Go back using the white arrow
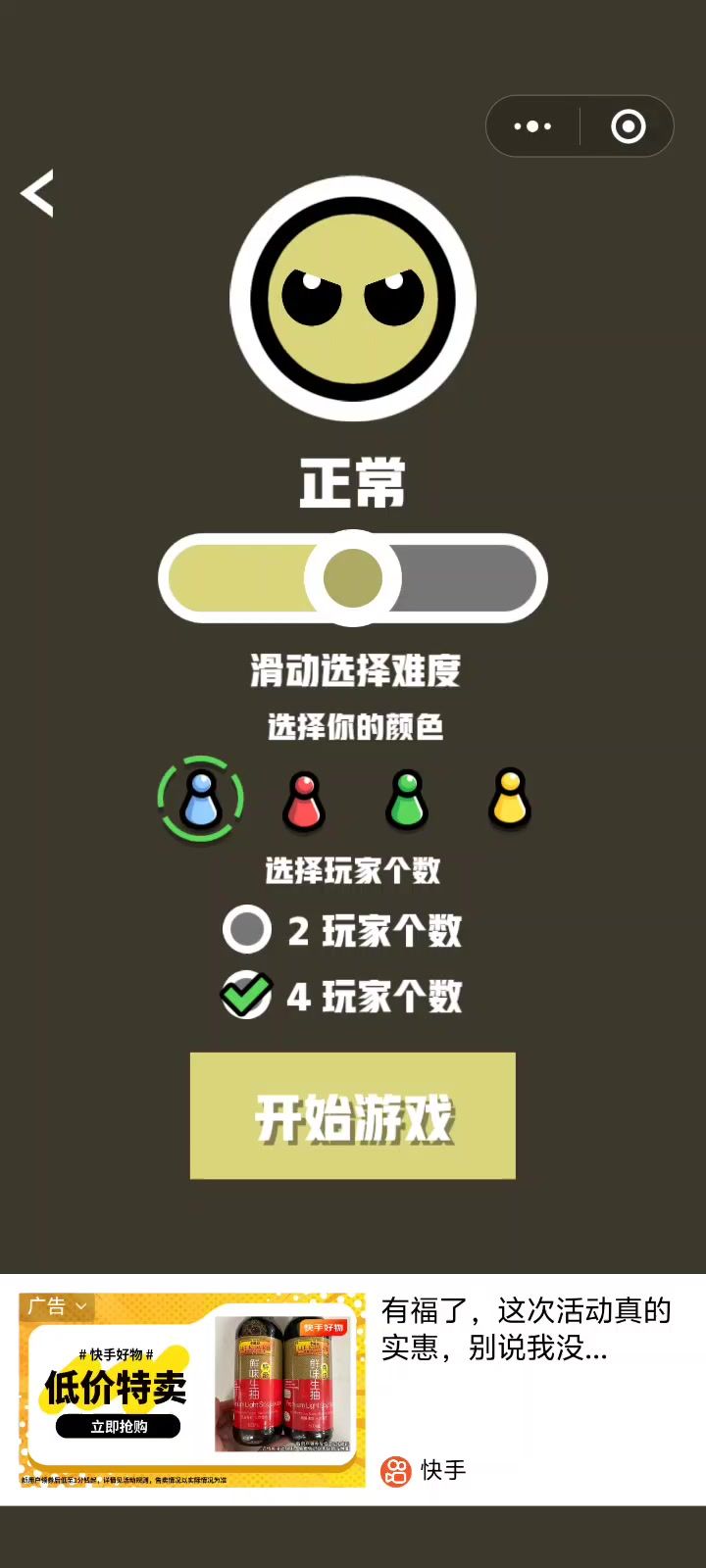The width and height of the screenshot is (706, 1568). pos(37,193)
